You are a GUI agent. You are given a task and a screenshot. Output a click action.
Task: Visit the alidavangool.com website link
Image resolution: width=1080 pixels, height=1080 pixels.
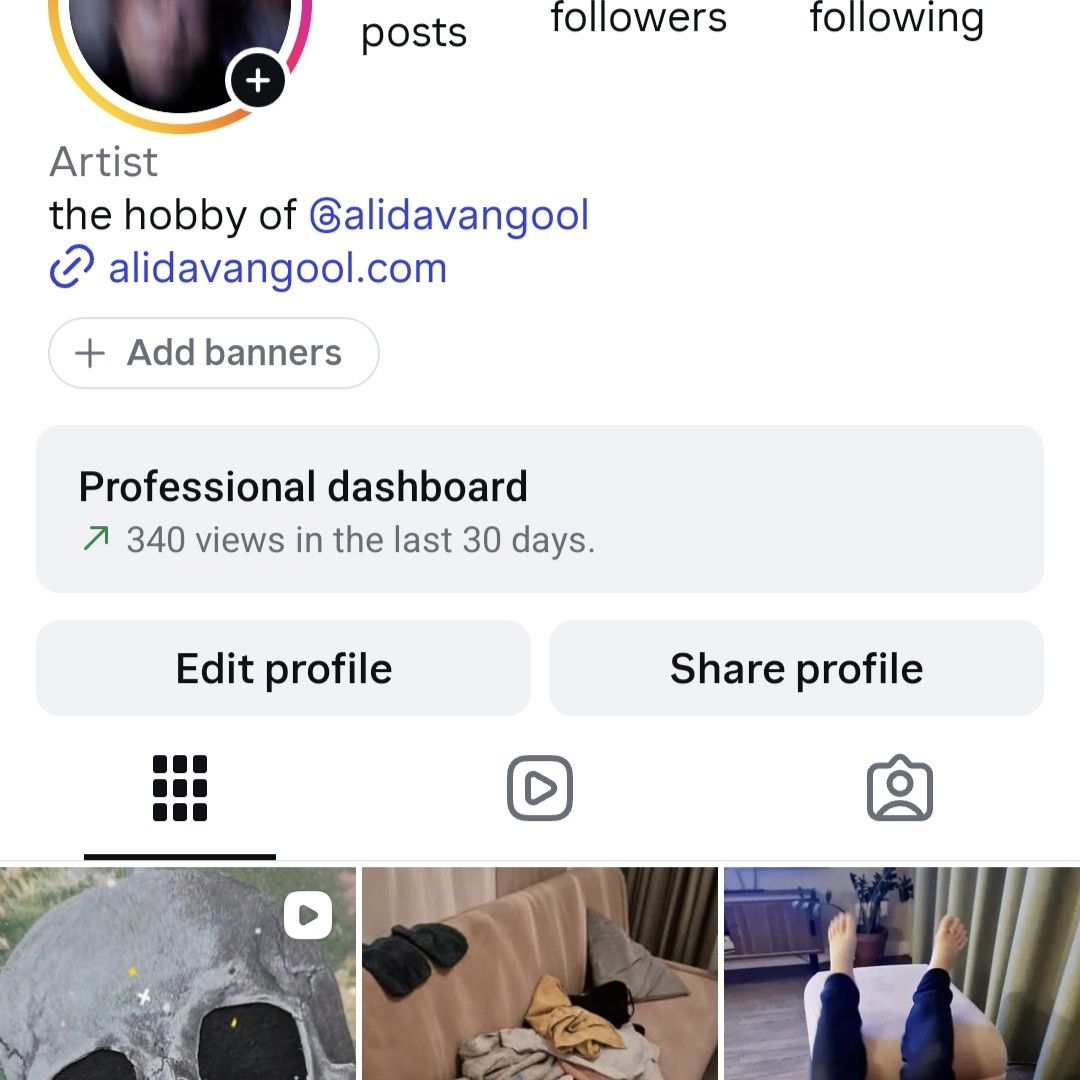[x=277, y=268]
